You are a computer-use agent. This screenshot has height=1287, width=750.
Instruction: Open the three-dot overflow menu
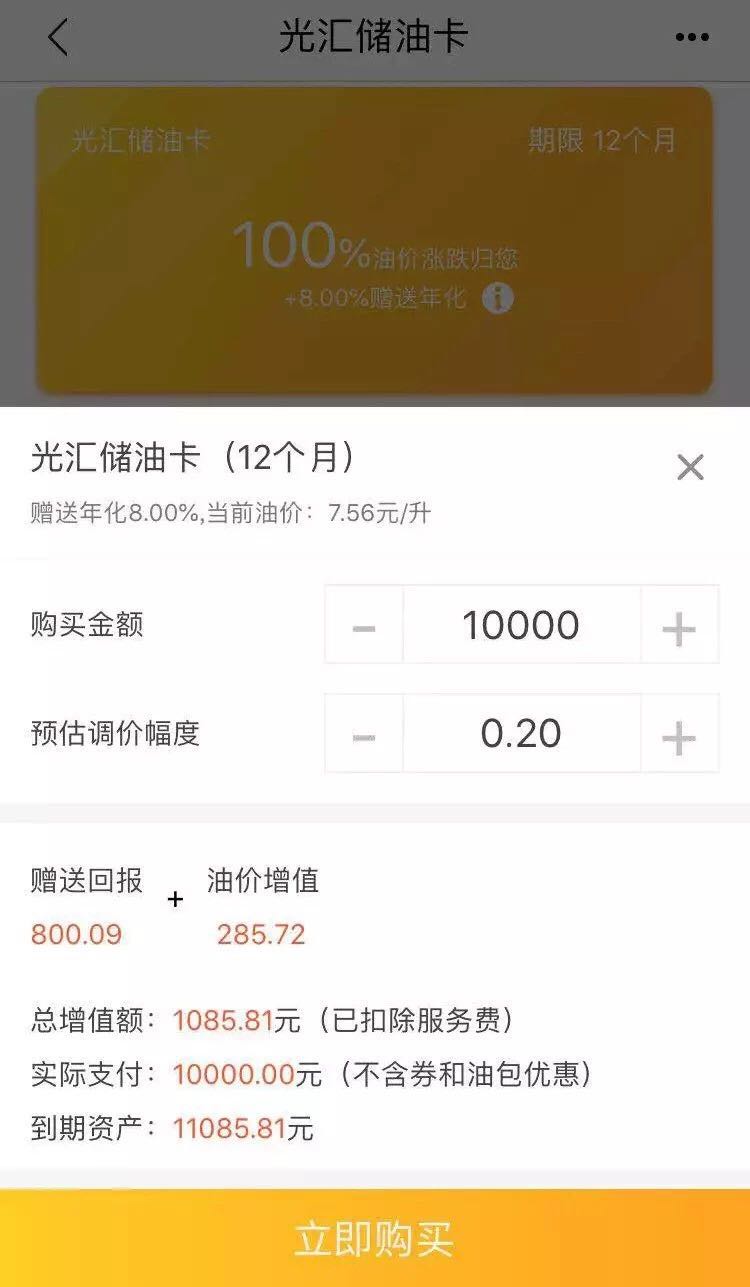[692, 38]
